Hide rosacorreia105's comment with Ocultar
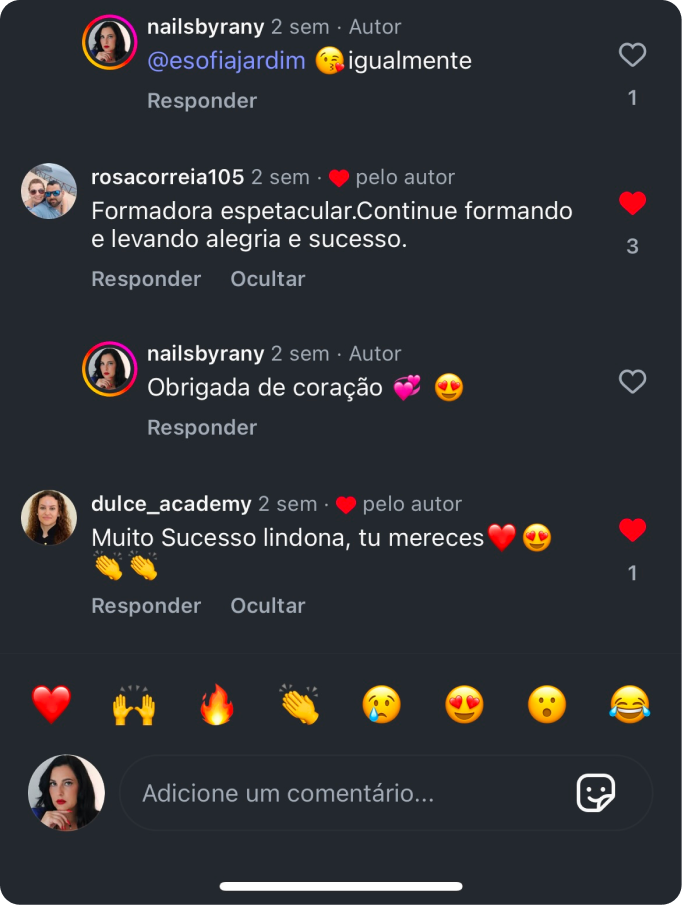Screen dimensions: 682x905 click(x=268, y=279)
